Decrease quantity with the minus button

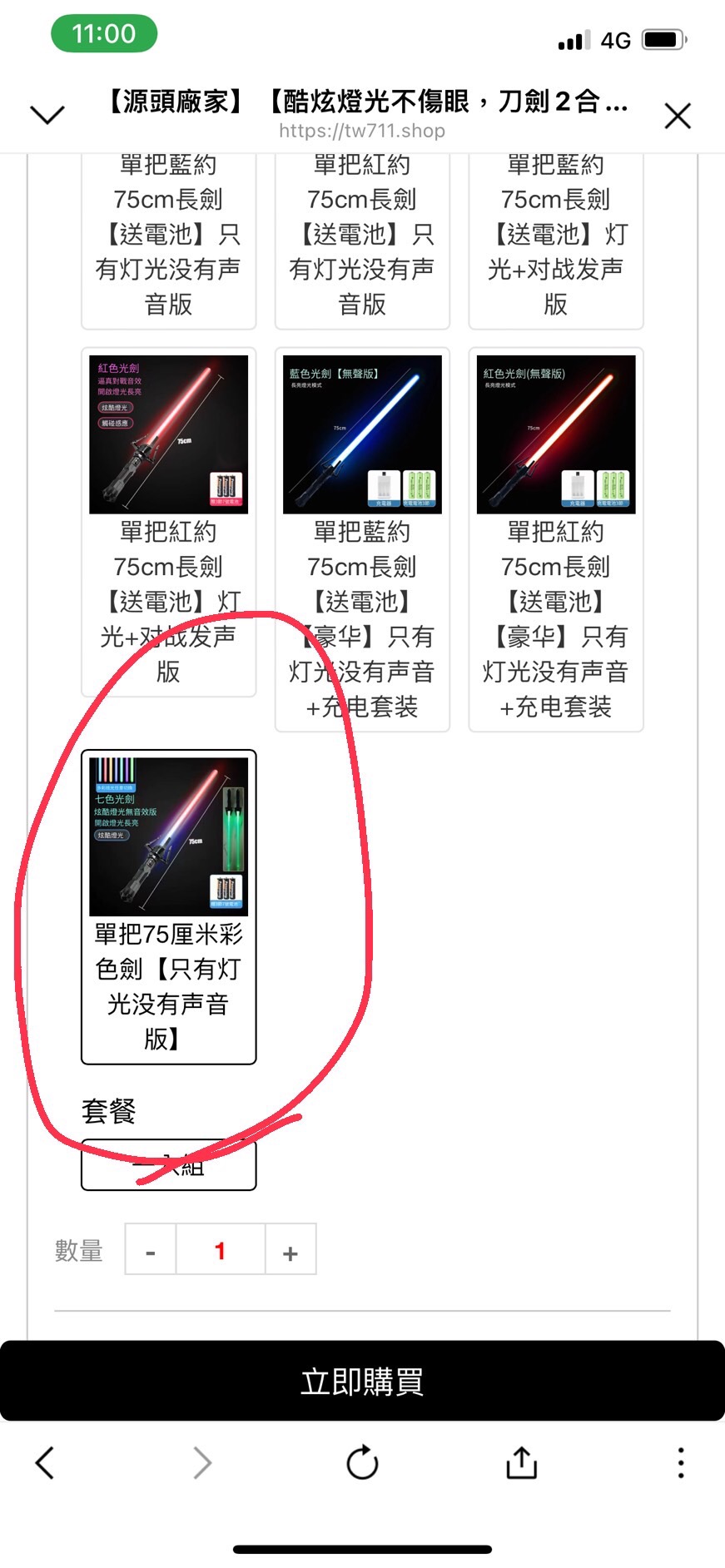(x=151, y=1249)
